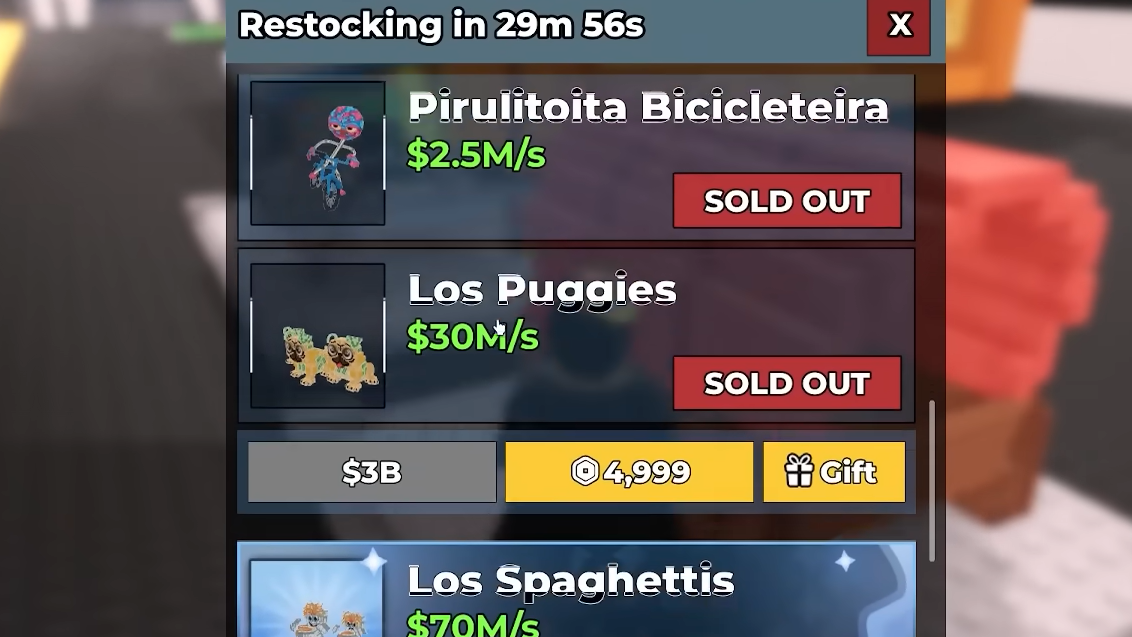This screenshot has width=1132, height=637.
Task: Close the restocking shop window
Action: tap(898, 26)
